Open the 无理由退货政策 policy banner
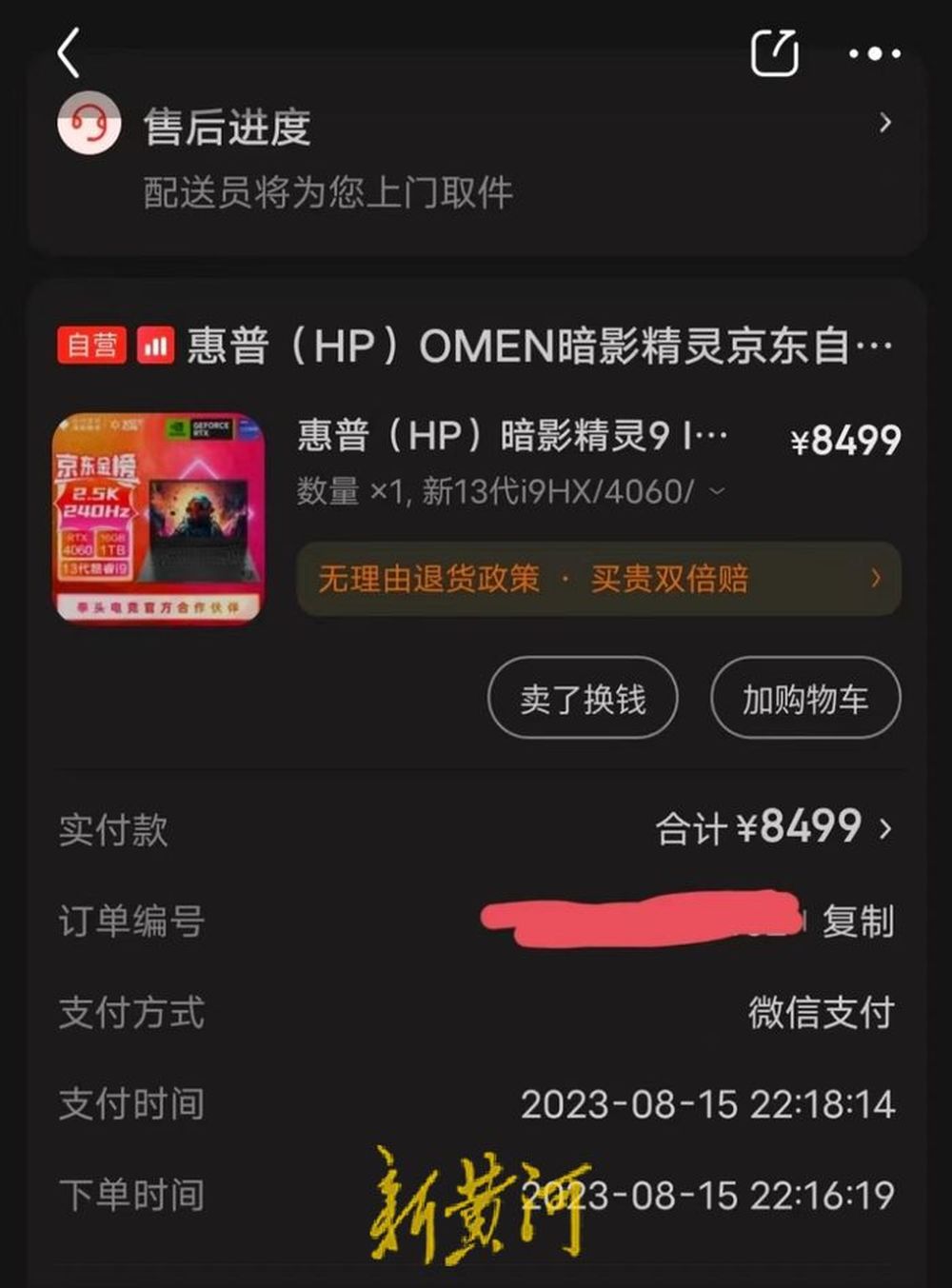 click(599, 579)
